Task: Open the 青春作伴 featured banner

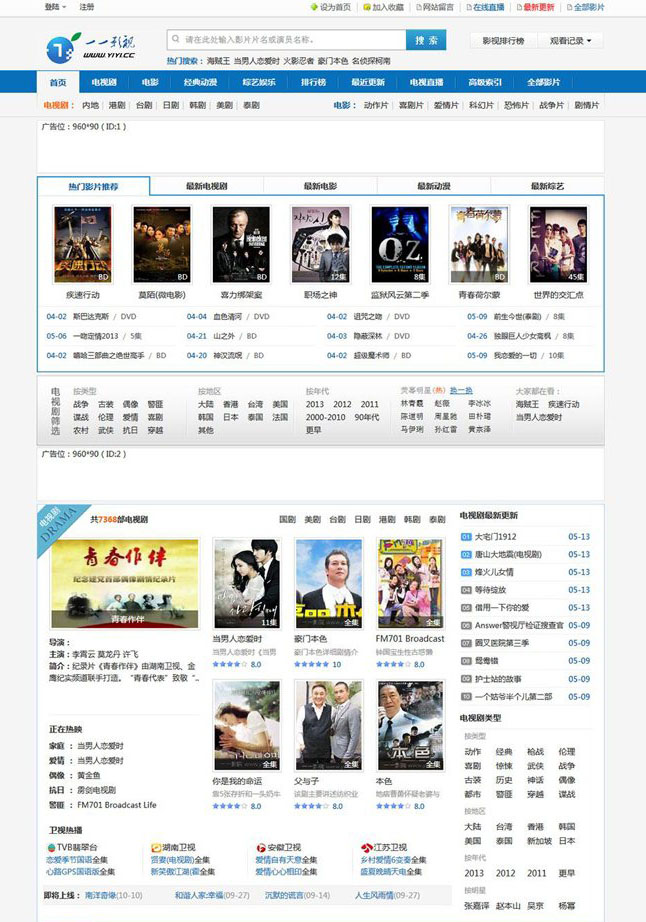Action: pyautogui.click(x=124, y=583)
